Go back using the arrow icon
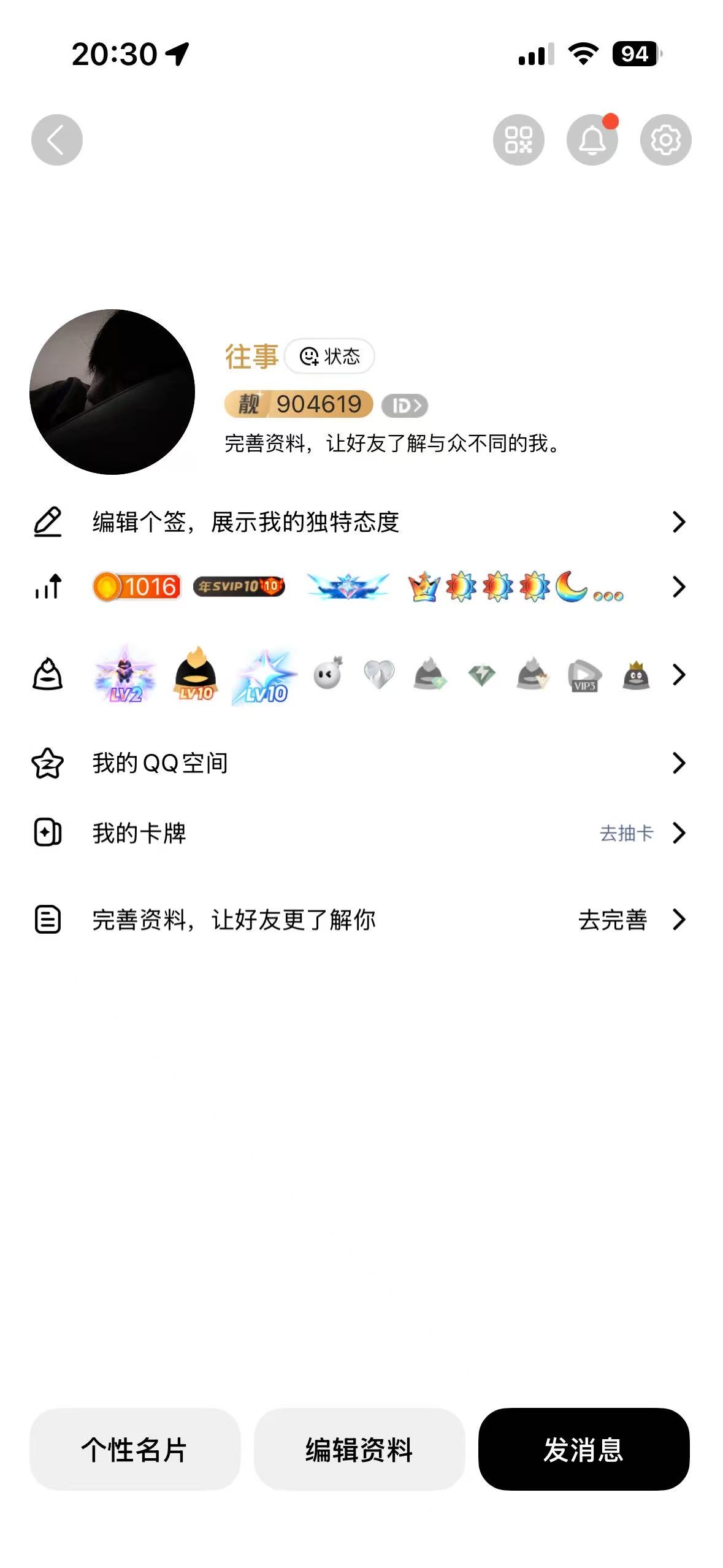723x1568 pixels. tap(57, 140)
